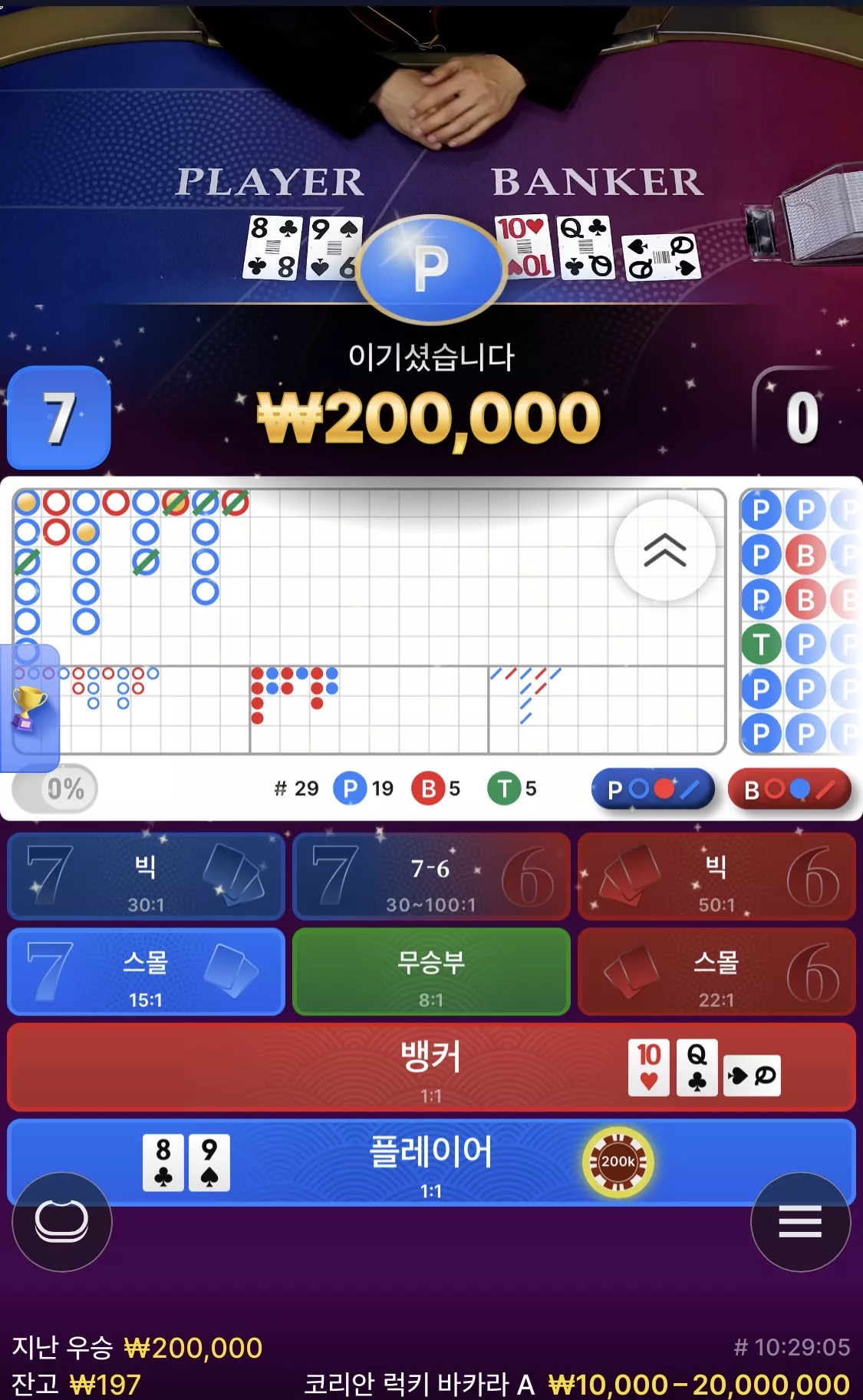Place a bet on 무승부 8:1
Viewport: 863px width, 1400px height.
click(x=431, y=972)
